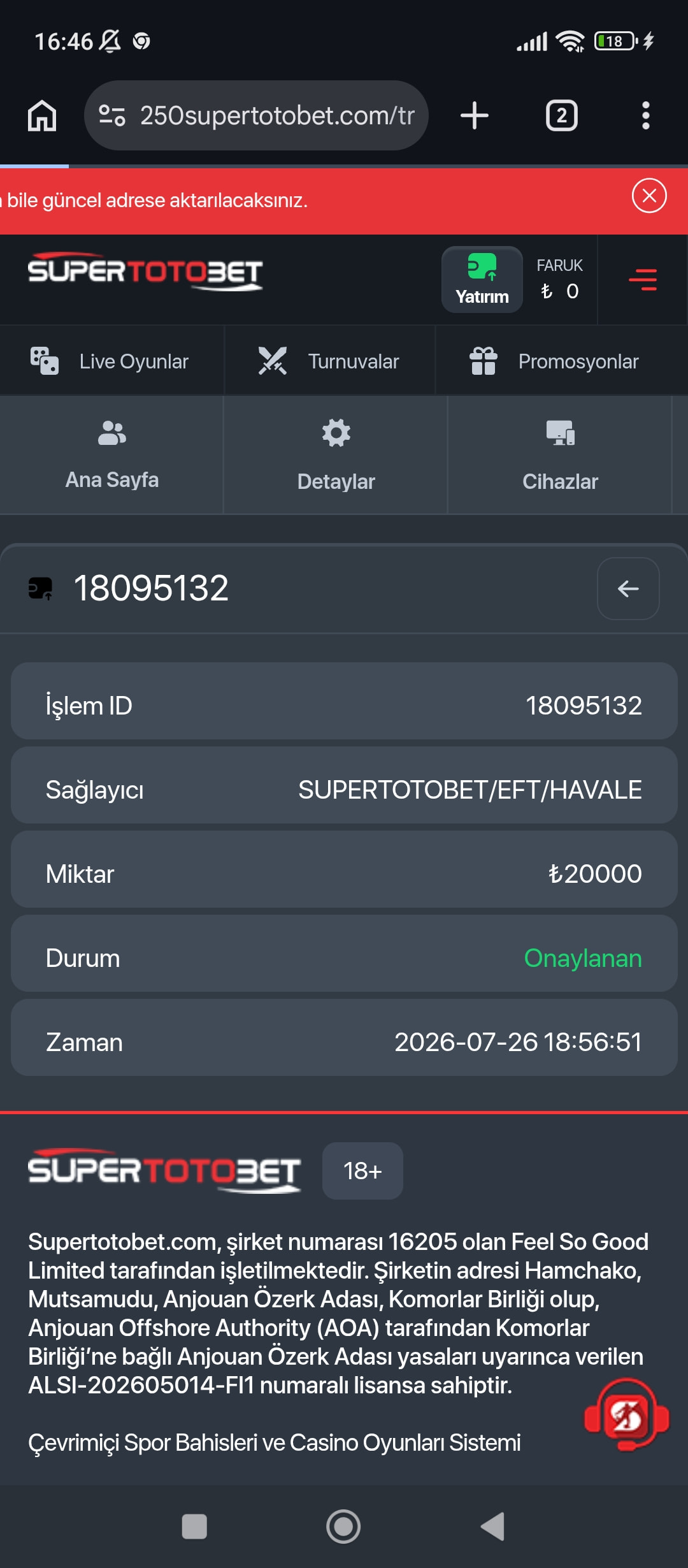Open a new browser tab
The width and height of the screenshot is (688, 1568).
[x=474, y=115]
